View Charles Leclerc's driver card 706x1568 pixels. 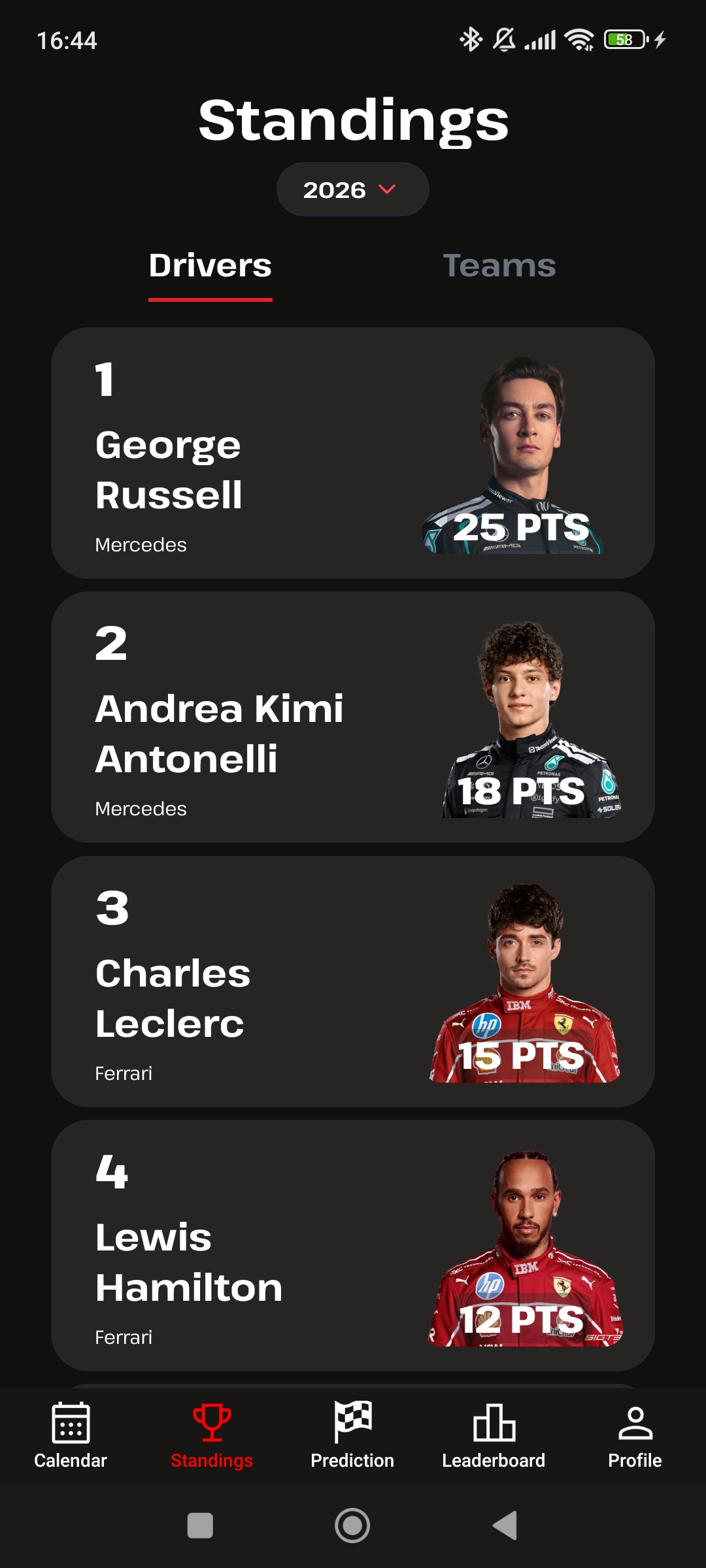coord(352,981)
